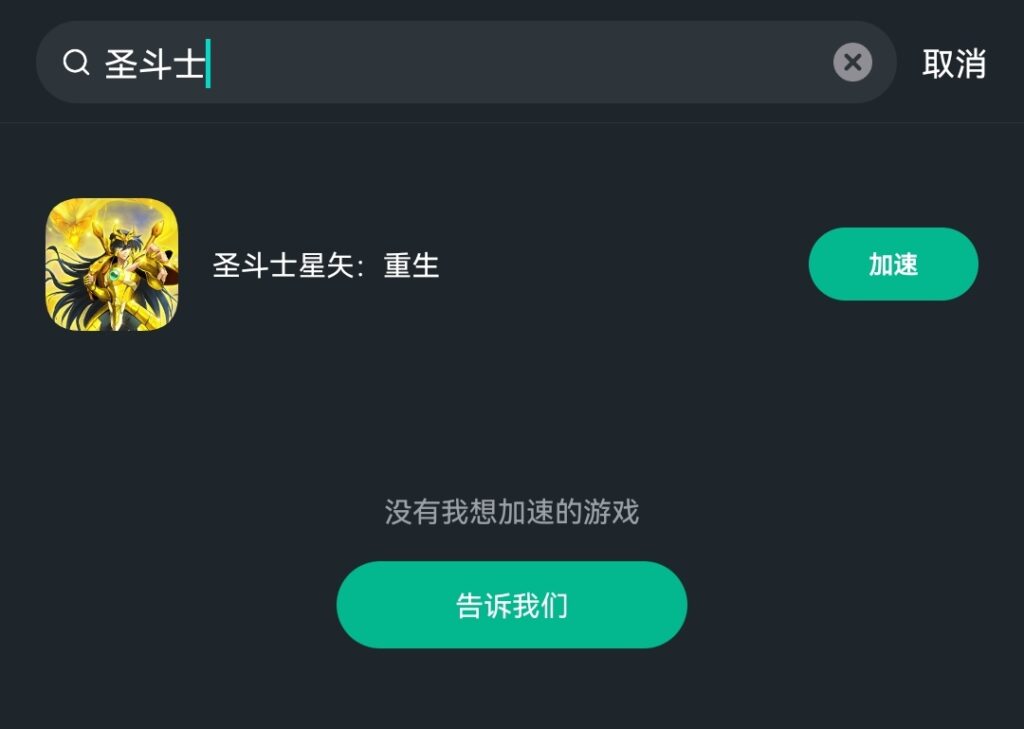Tap 取消 to cancel the search
This screenshot has width=1024, height=729.
(953, 63)
